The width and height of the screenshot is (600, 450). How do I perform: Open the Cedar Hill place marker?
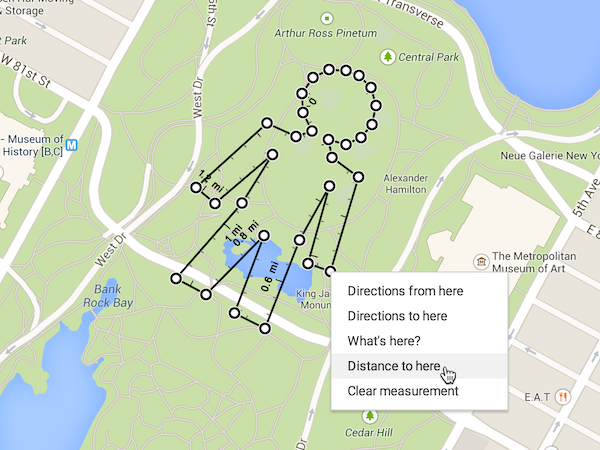pos(369,415)
